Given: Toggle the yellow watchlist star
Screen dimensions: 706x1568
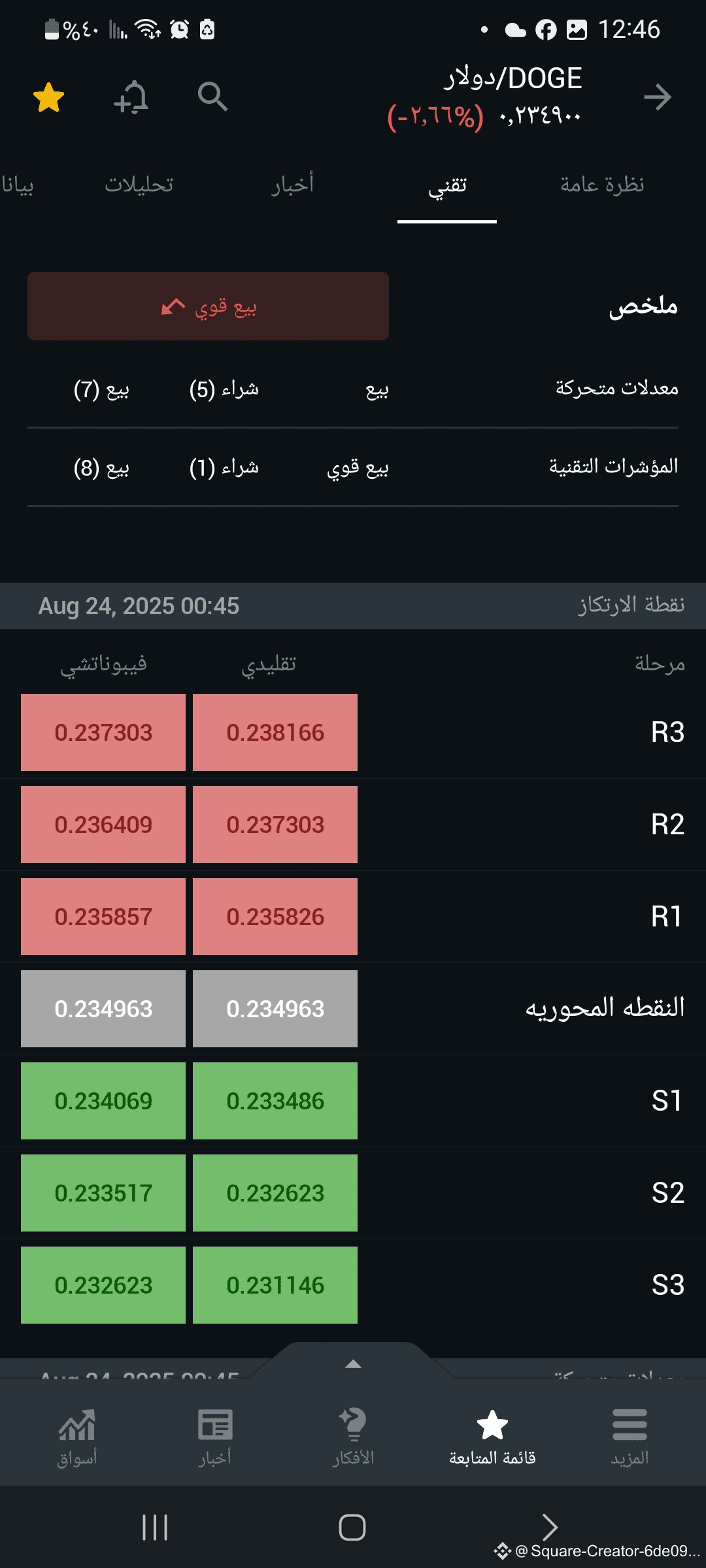Looking at the screenshot, I should coord(48,98).
